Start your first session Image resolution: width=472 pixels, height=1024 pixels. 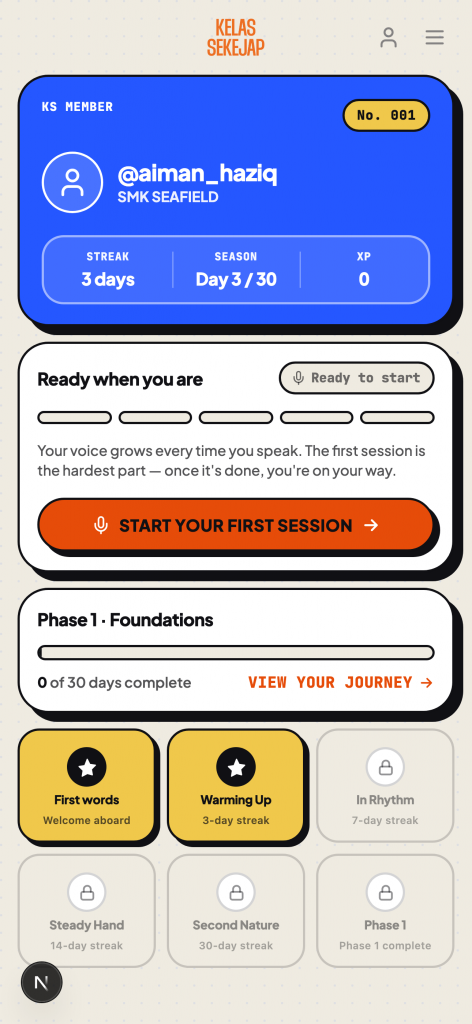click(236, 524)
